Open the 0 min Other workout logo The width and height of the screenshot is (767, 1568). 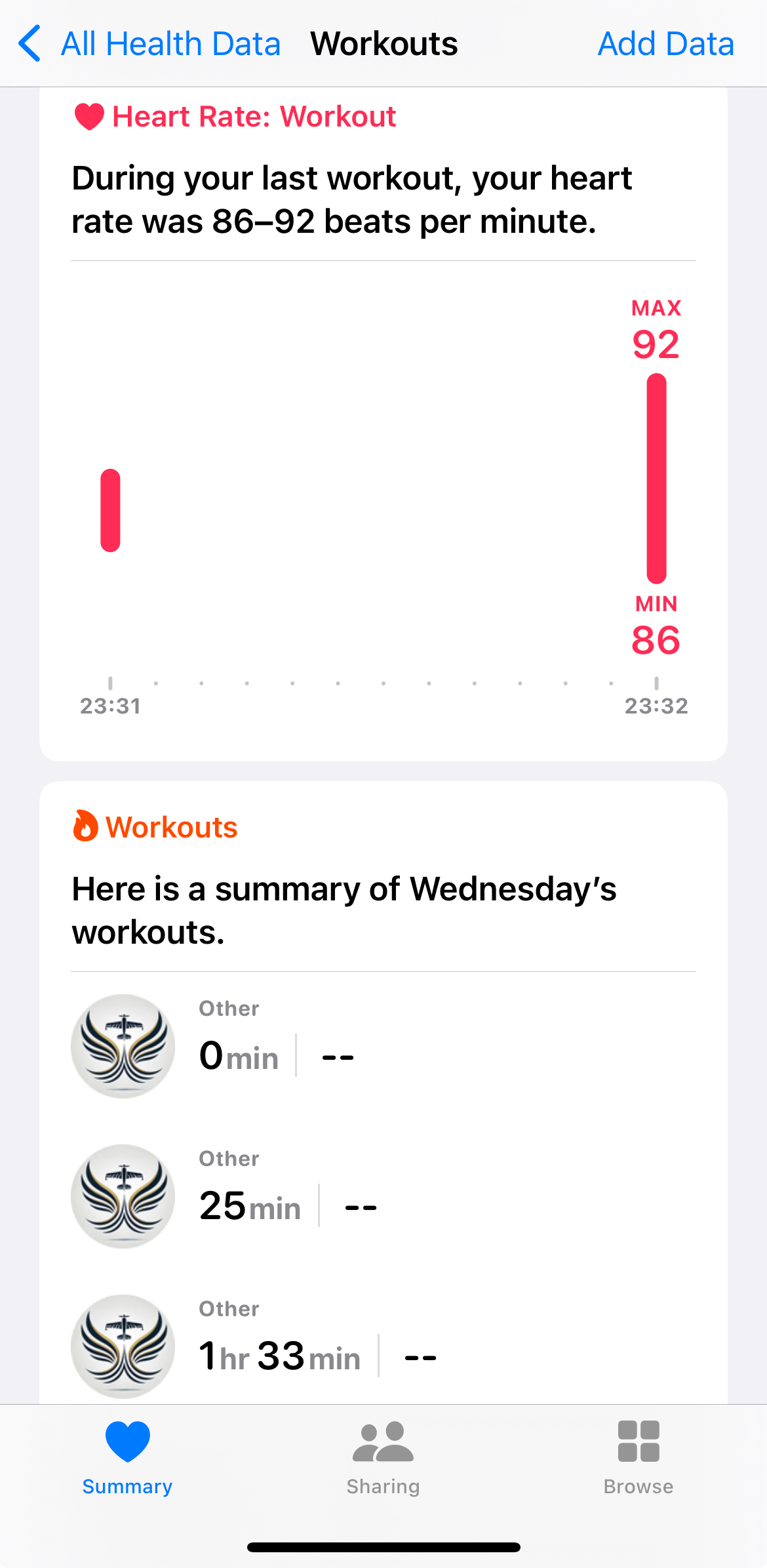tap(122, 1046)
